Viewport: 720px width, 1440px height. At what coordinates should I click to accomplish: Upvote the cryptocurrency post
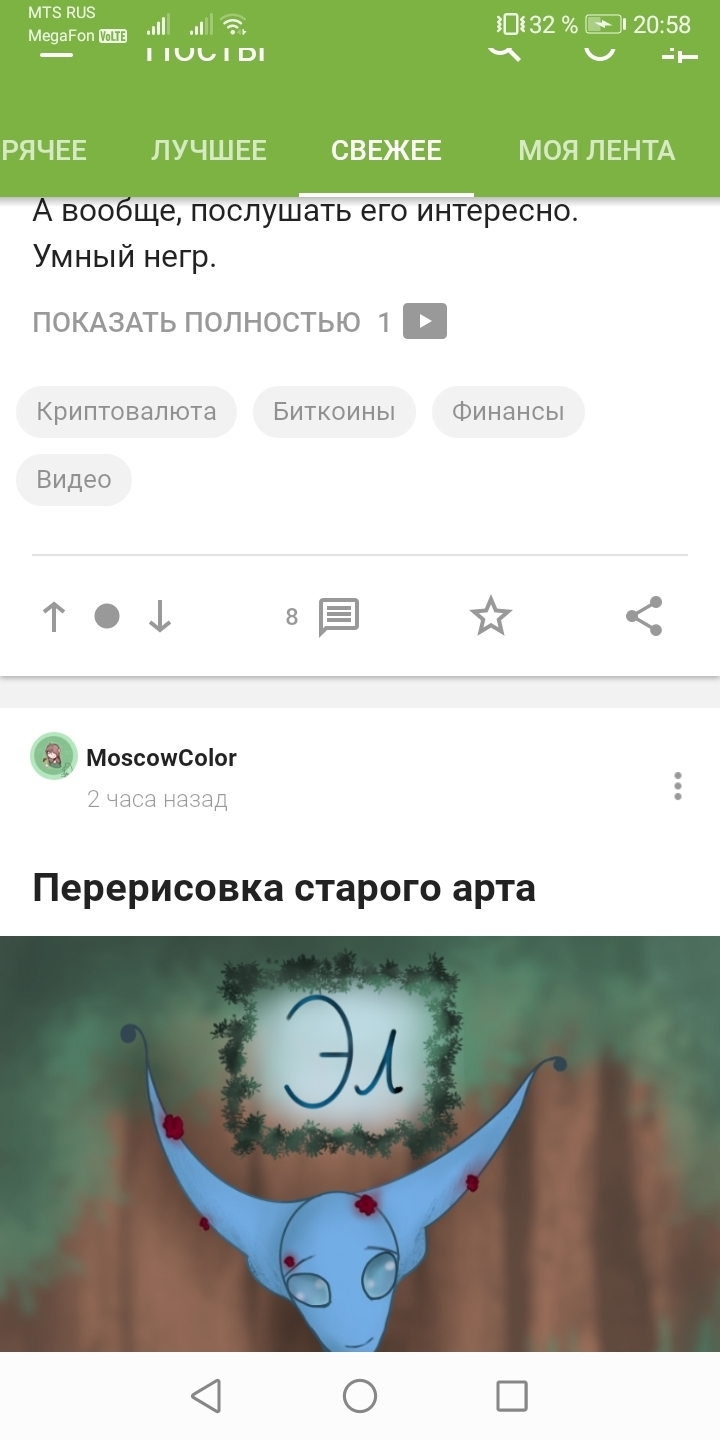point(54,617)
